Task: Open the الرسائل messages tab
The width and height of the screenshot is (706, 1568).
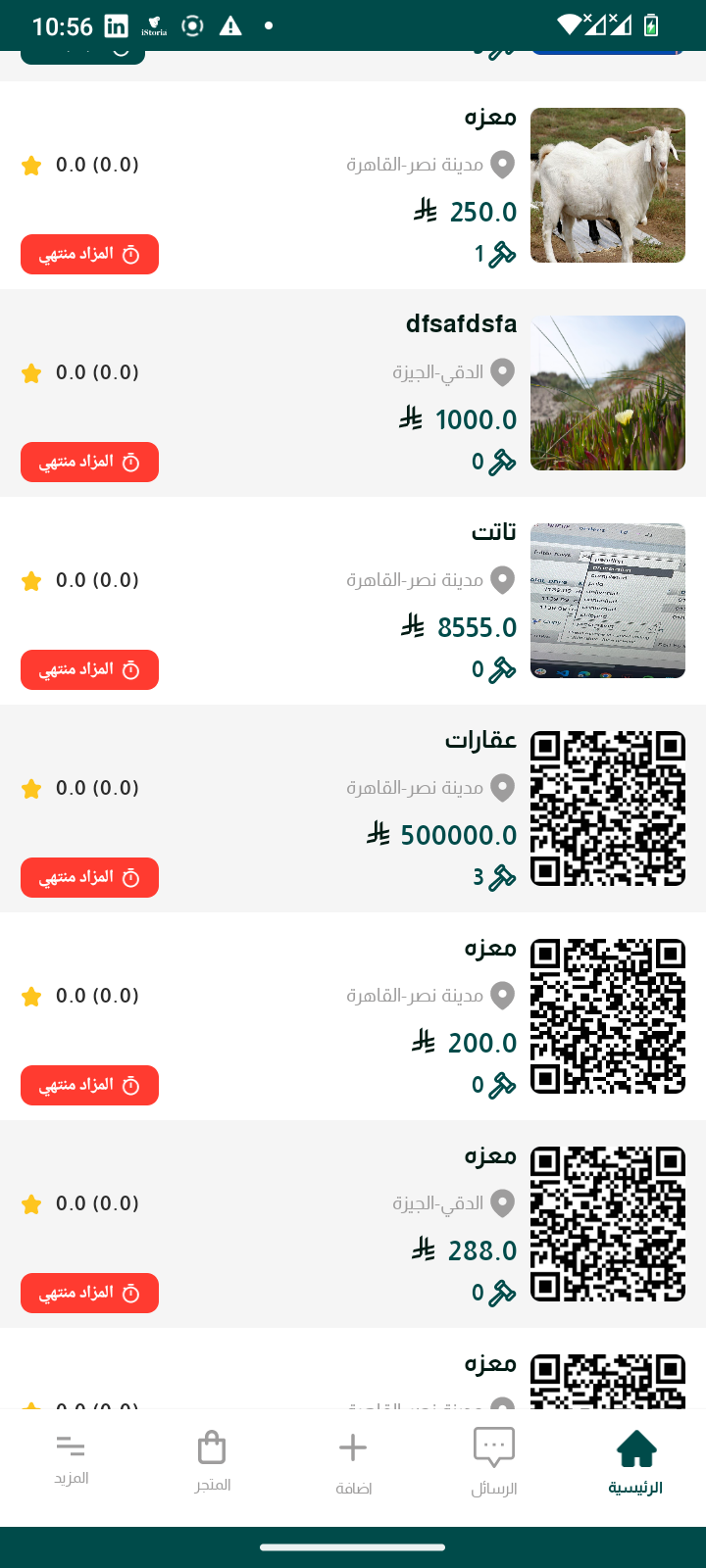Action: tap(494, 1463)
